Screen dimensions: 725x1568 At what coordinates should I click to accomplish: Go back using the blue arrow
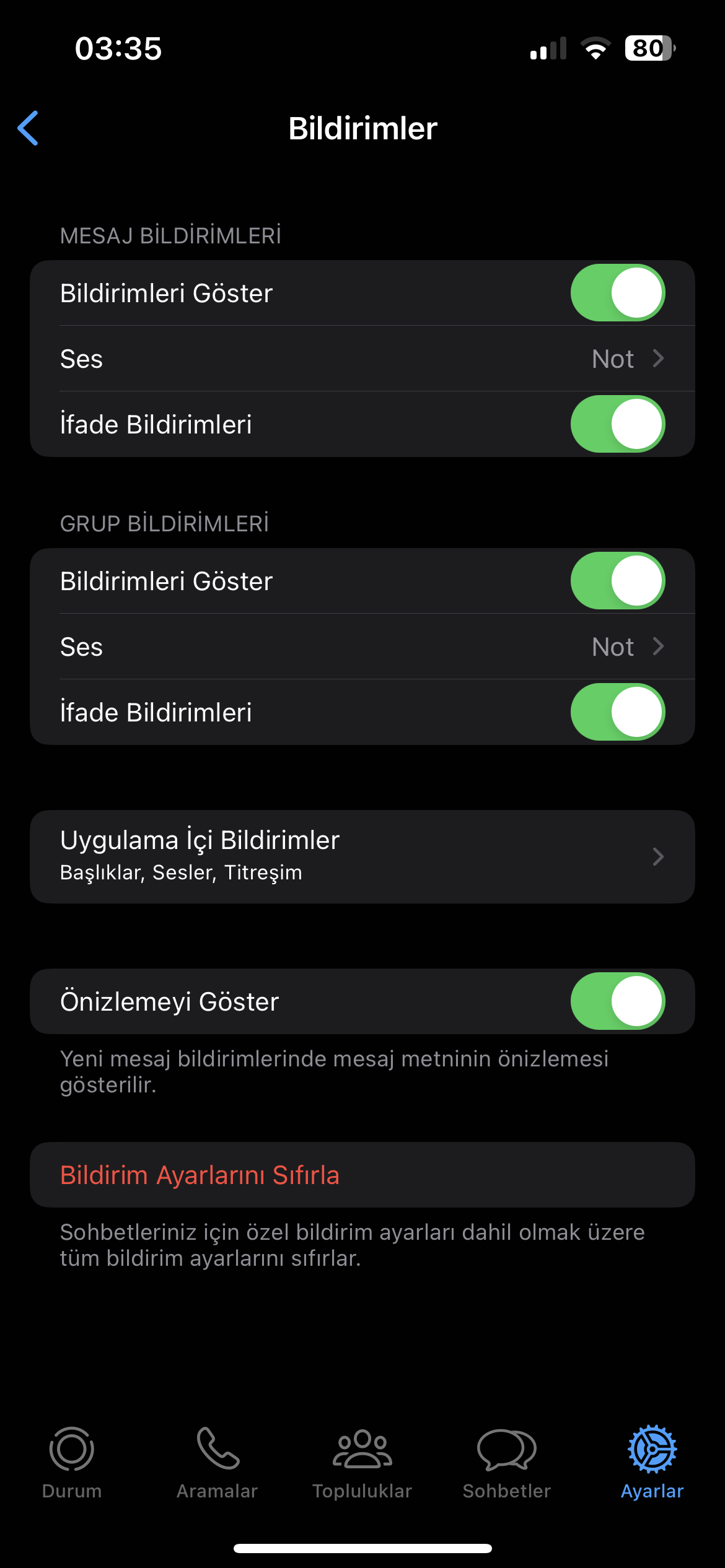click(x=29, y=128)
